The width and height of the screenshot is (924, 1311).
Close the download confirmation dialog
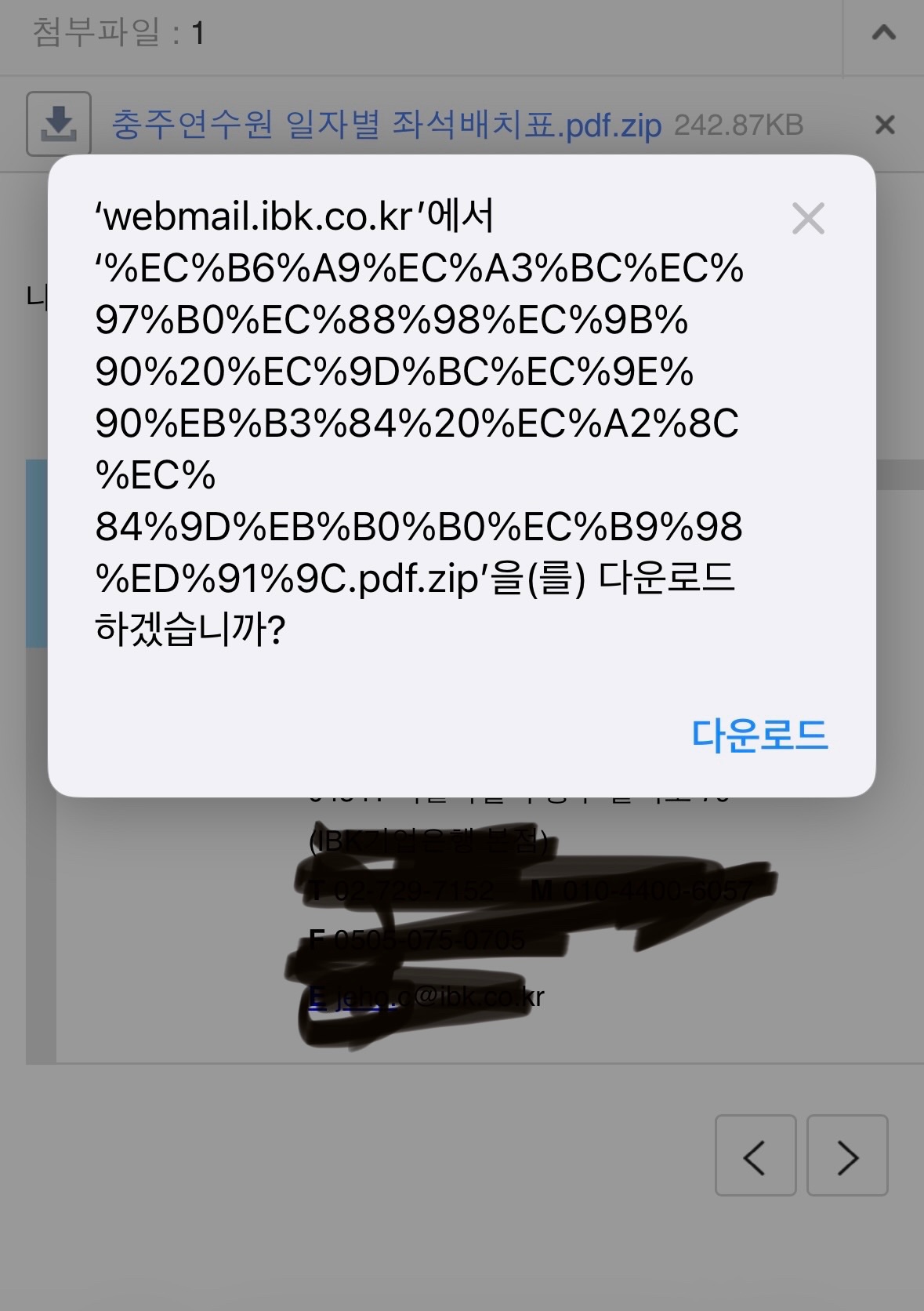tap(808, 219)
